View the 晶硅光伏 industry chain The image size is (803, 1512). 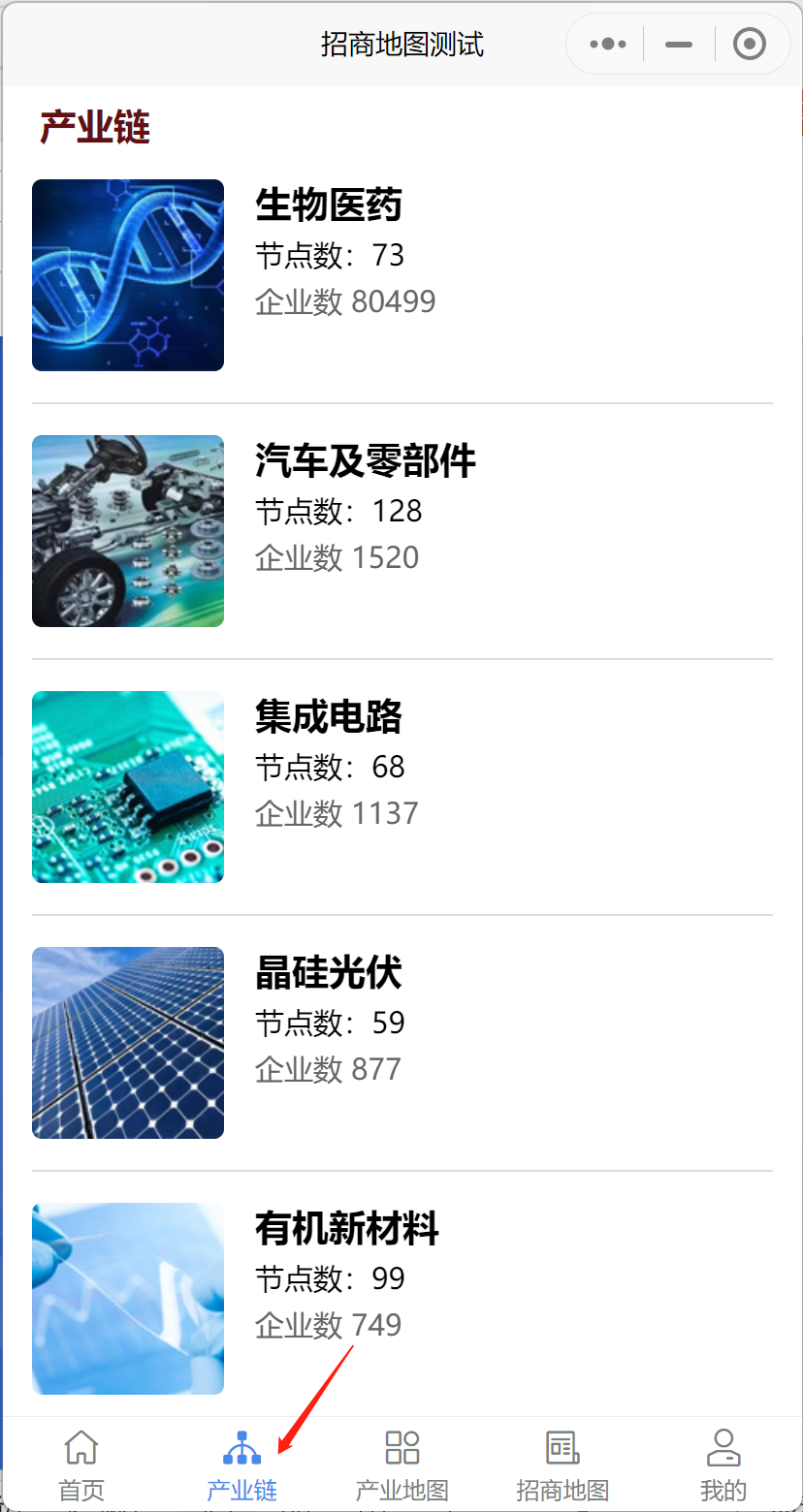(402, 1043)
